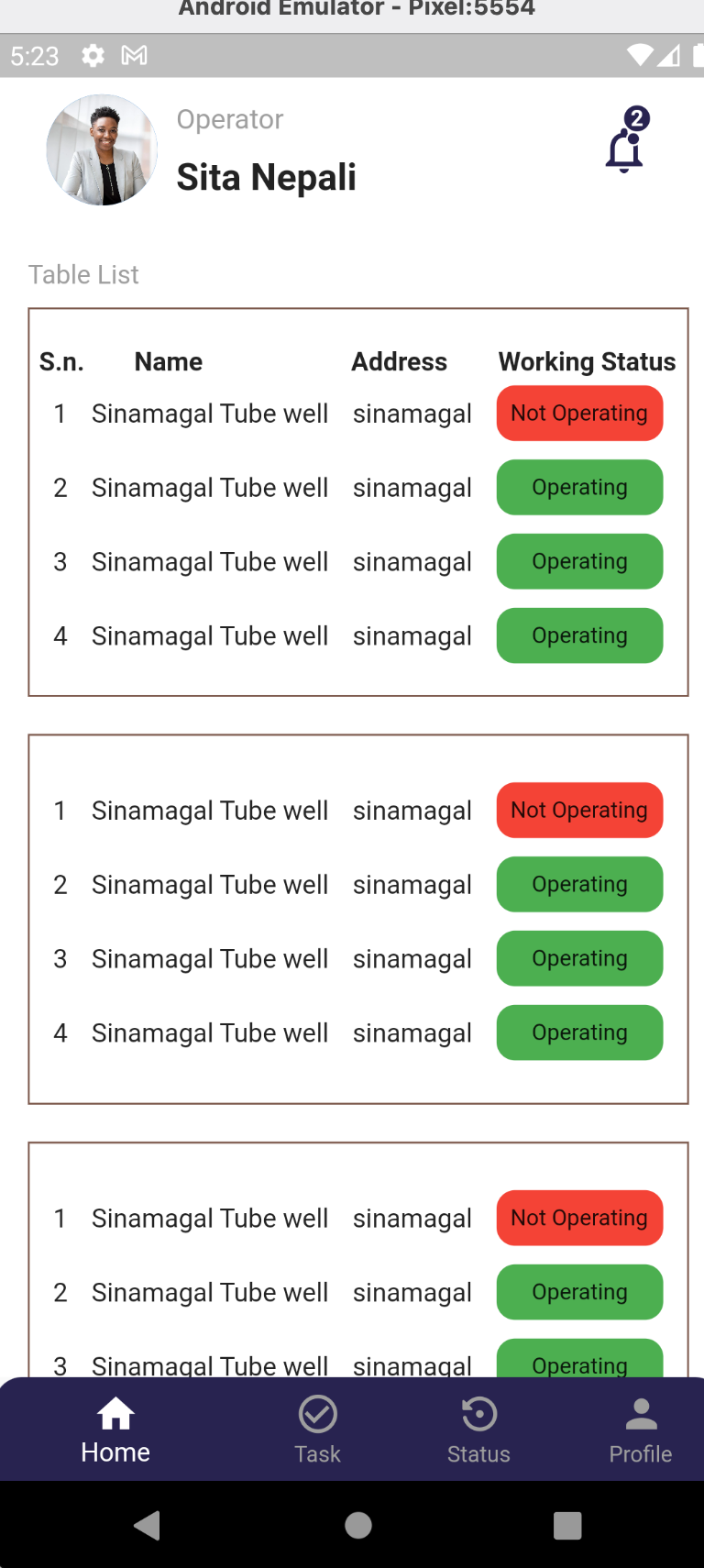Toggle Operating status on row 2

point(579,487)
